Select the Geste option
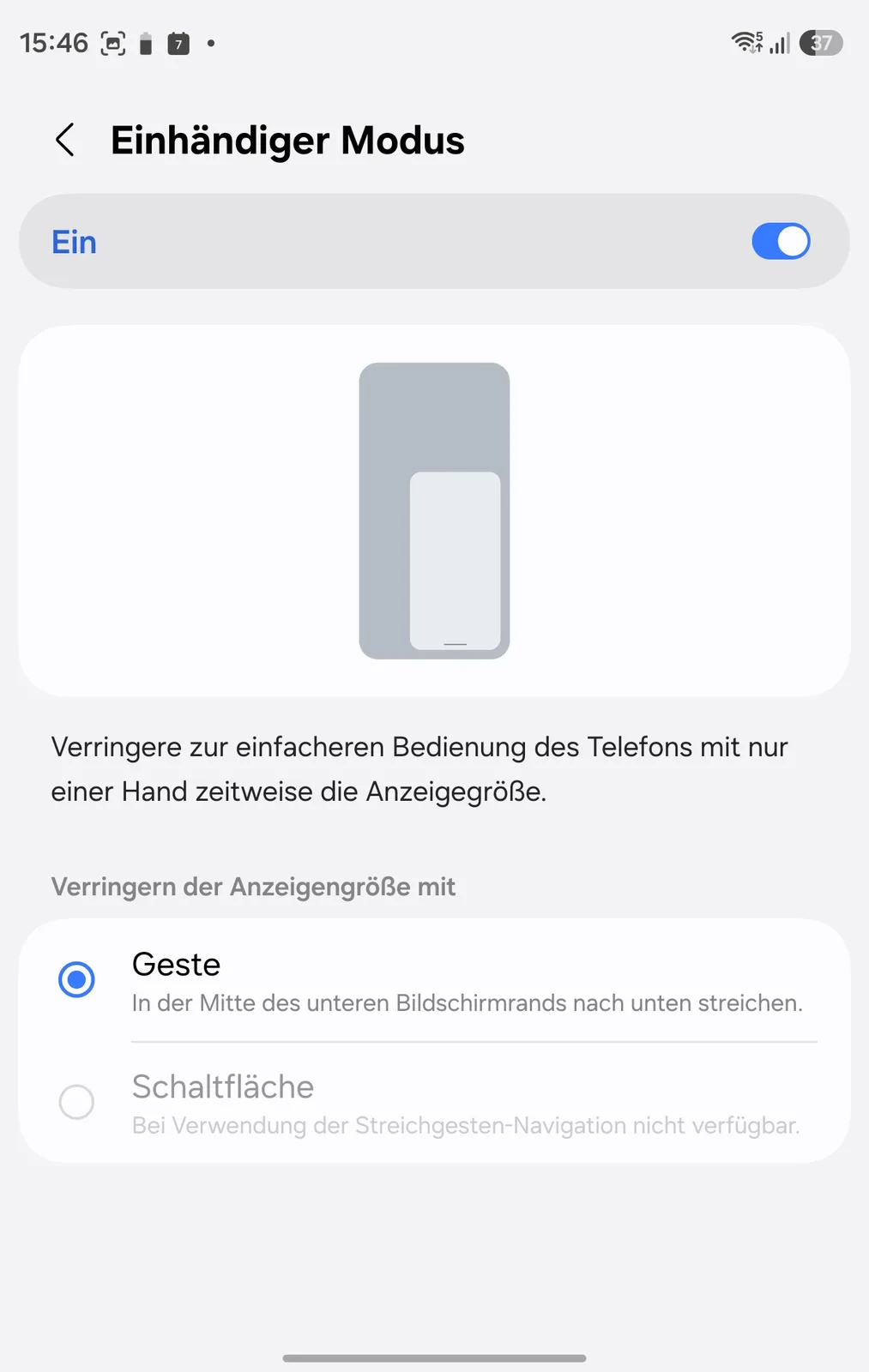Screen dimensions: 869x1372 click(x=434, y=980)
